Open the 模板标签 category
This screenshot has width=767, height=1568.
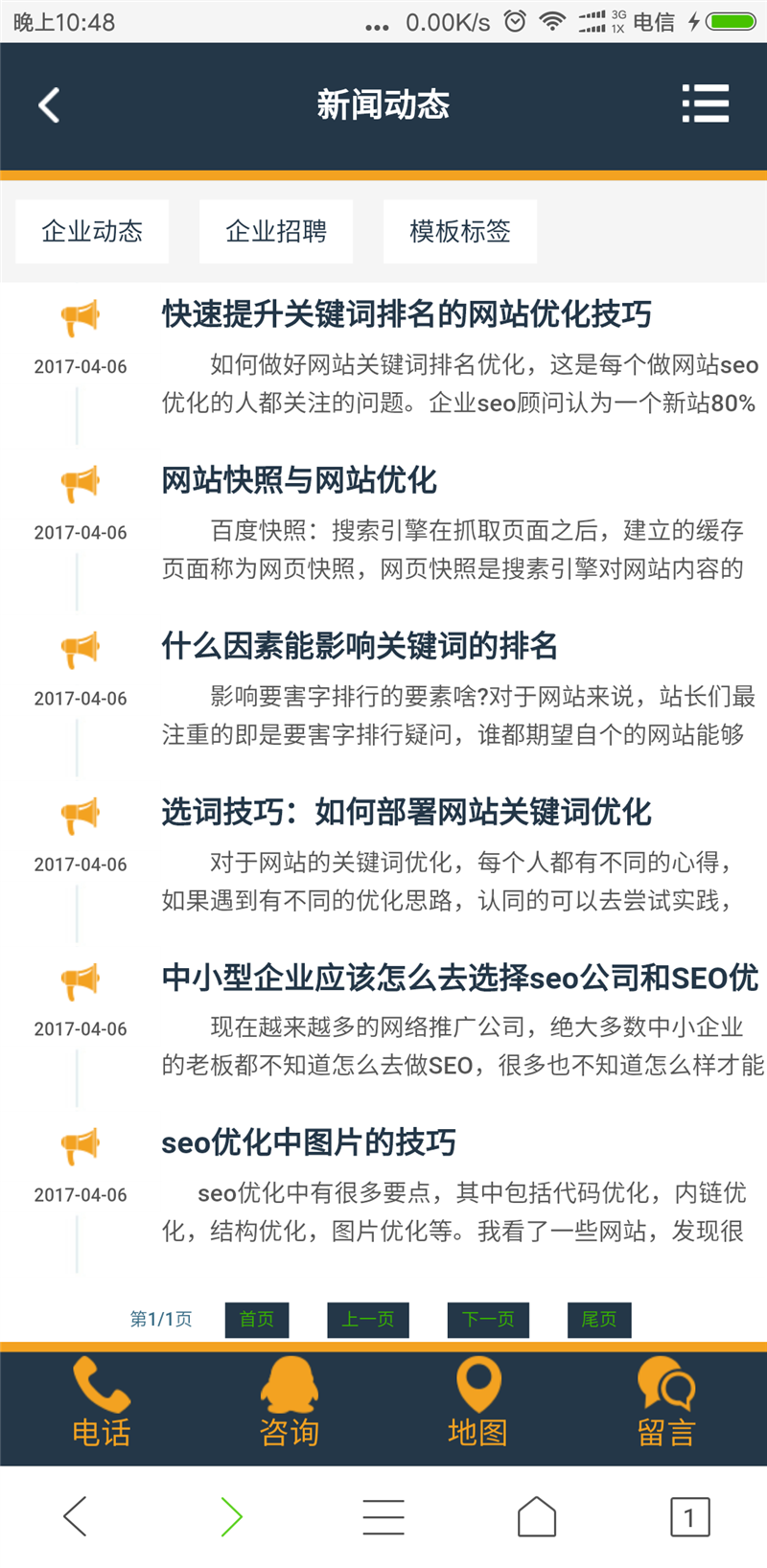tap(460, 231)
